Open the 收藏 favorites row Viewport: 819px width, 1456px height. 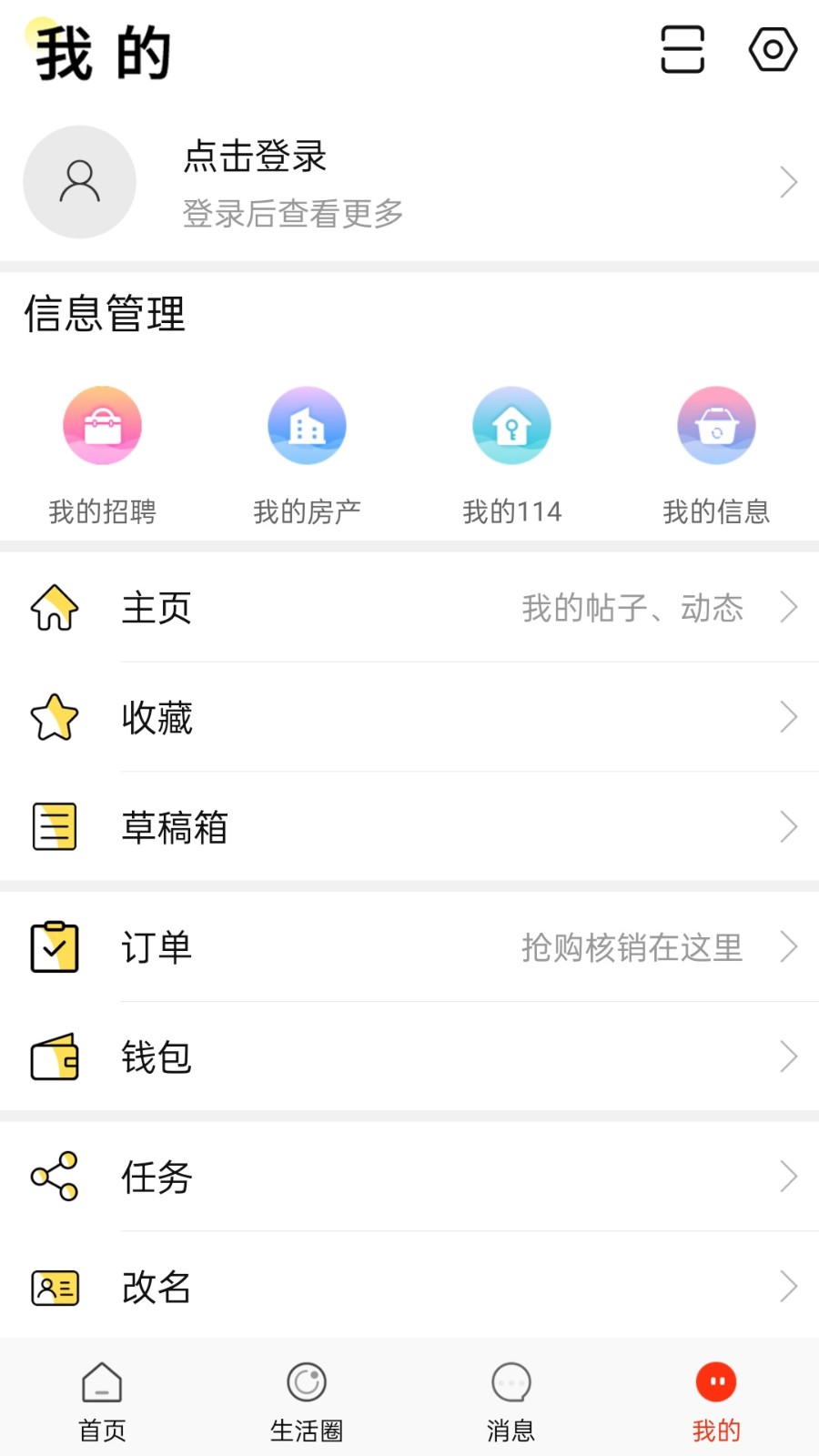[409, 718]
